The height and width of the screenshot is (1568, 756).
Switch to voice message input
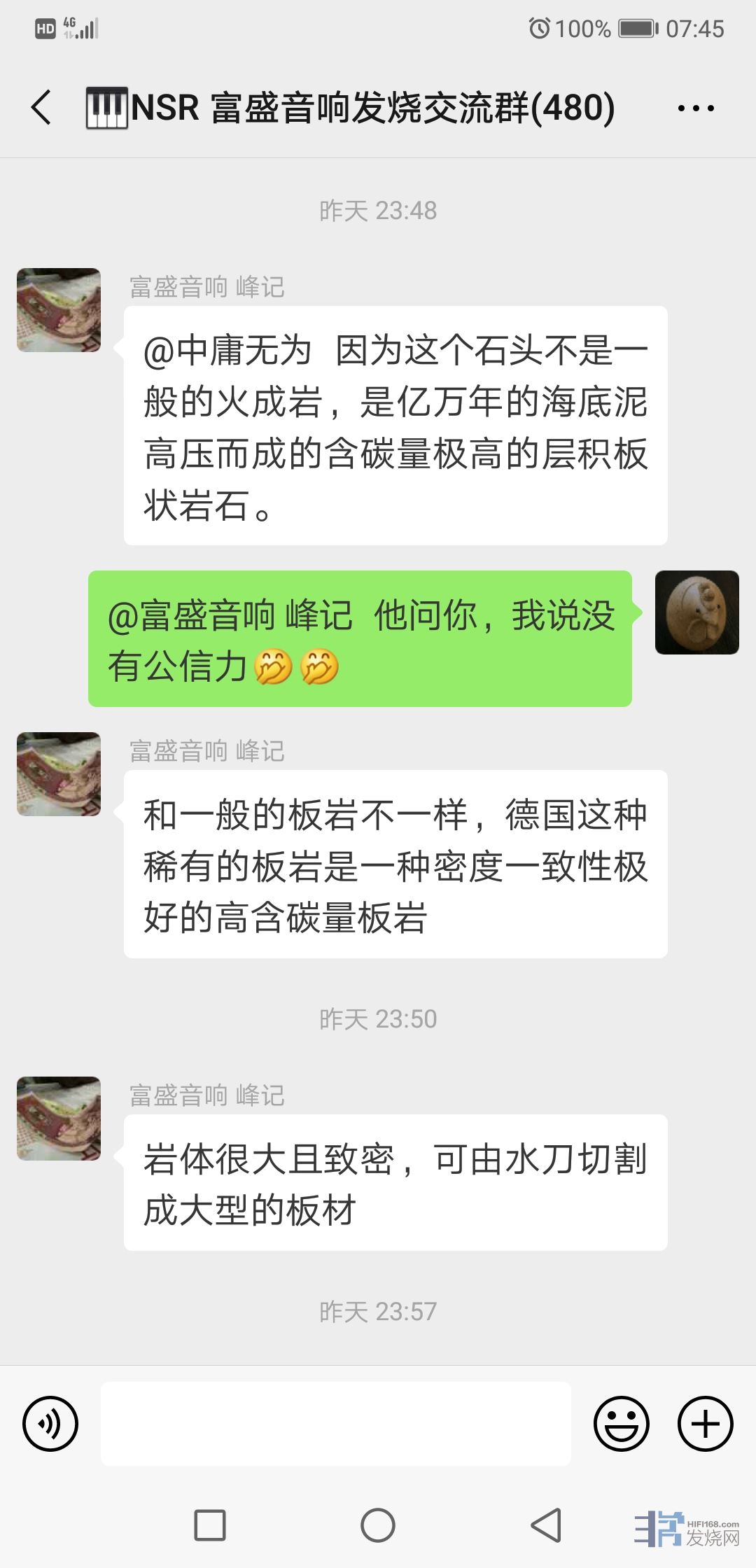[x=50, y=1423]
